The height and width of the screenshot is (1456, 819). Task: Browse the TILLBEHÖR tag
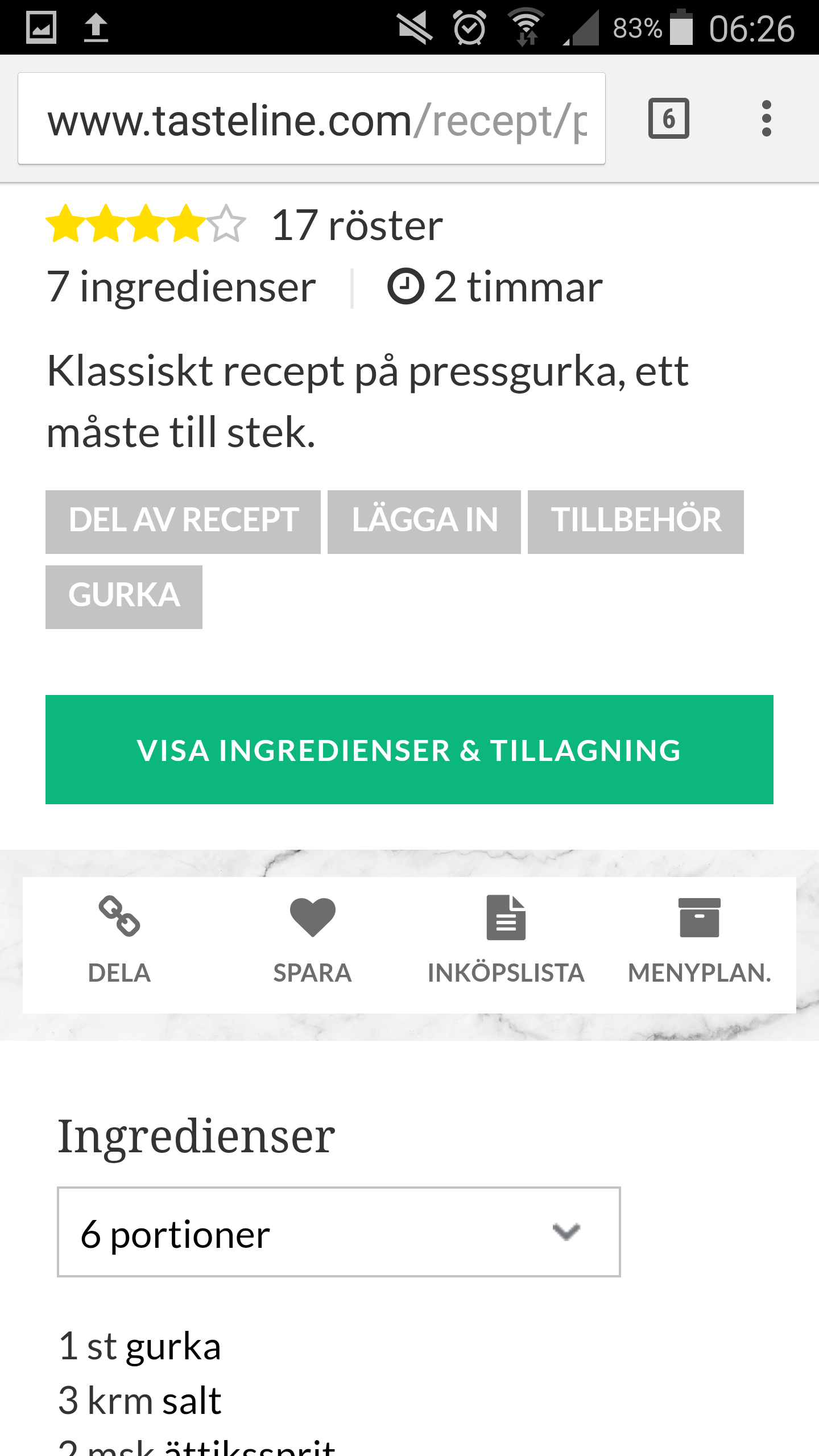(x=635, y=521)
